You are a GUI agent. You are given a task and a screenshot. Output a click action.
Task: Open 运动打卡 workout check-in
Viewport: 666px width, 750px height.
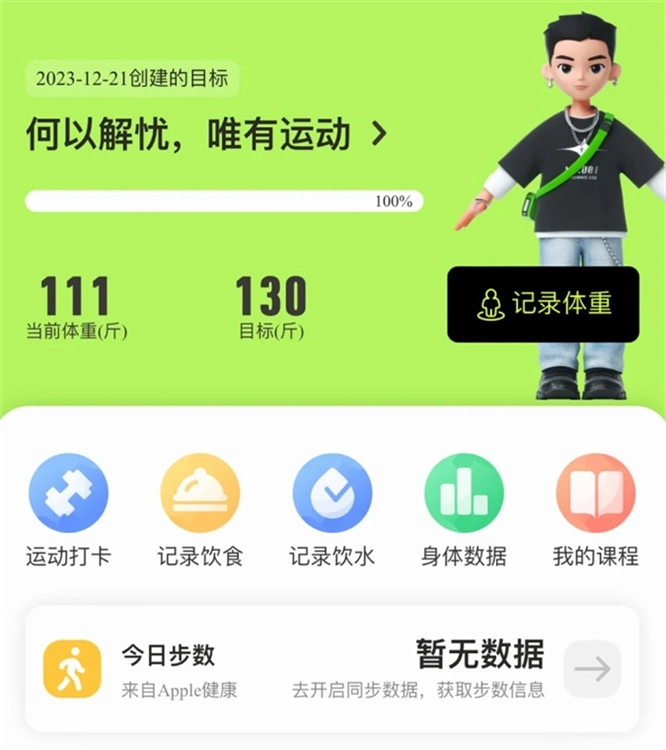tap(68, 493)
